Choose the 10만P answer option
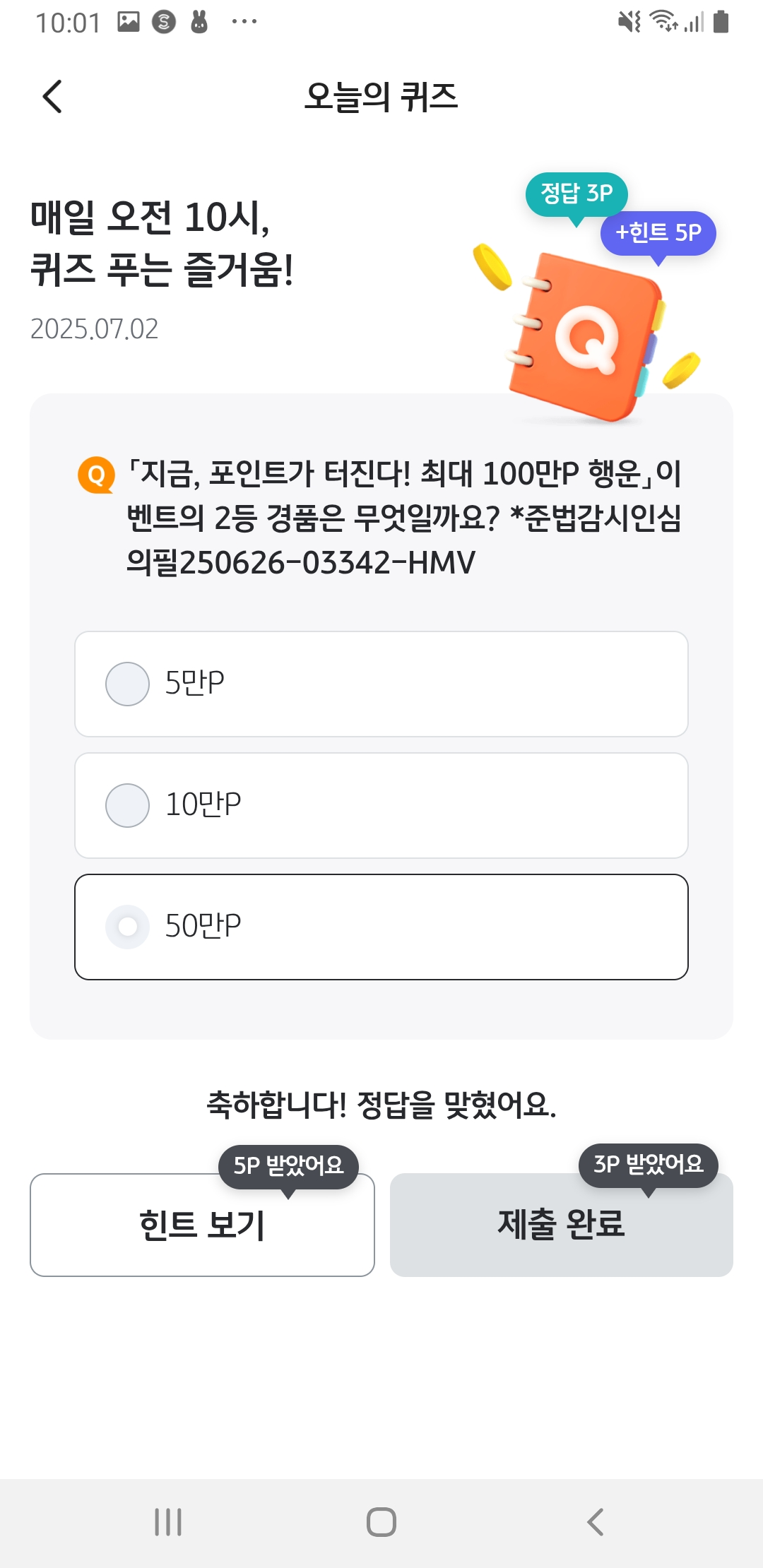 (381, 805)
